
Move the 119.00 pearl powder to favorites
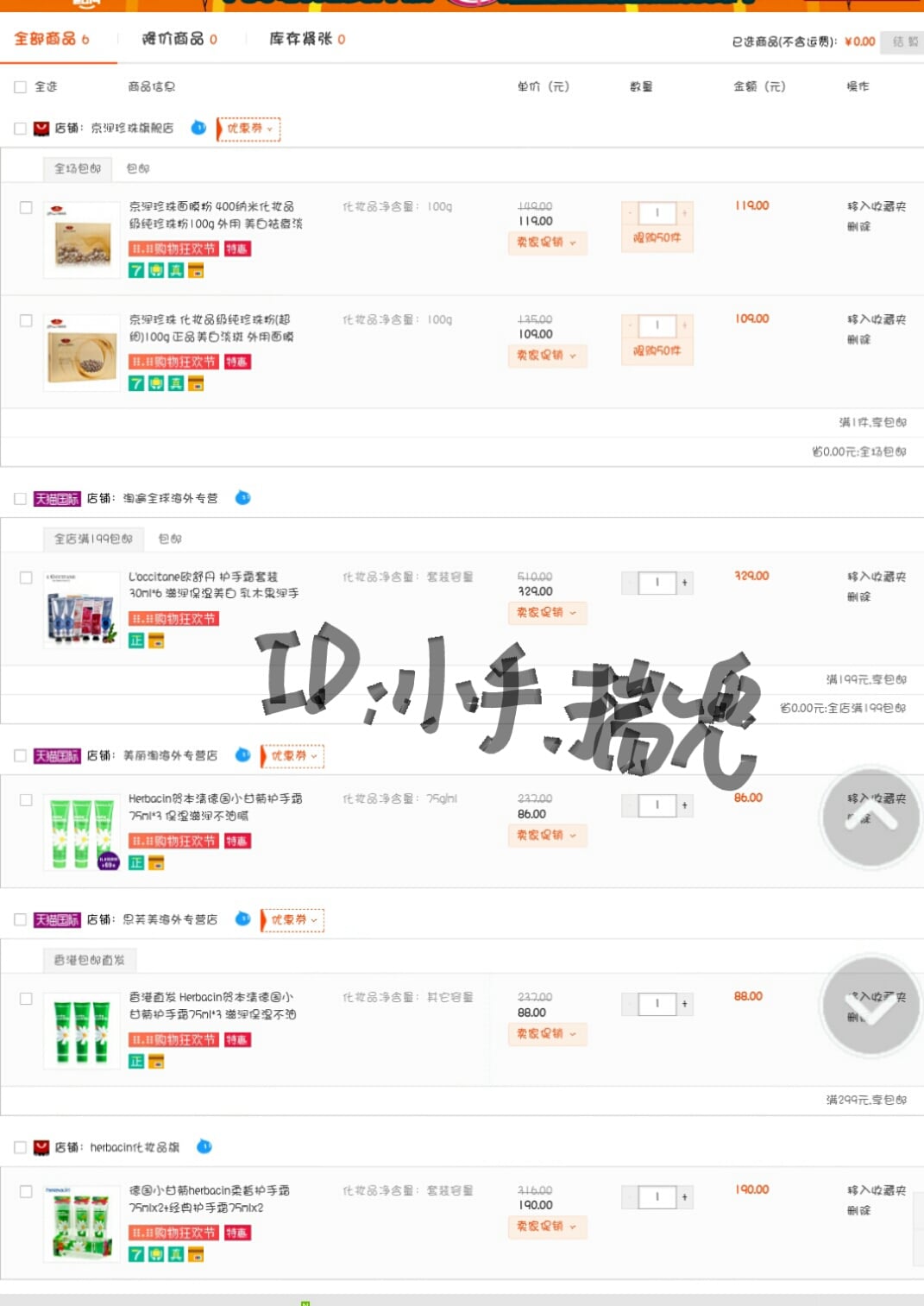pos(877,206)
